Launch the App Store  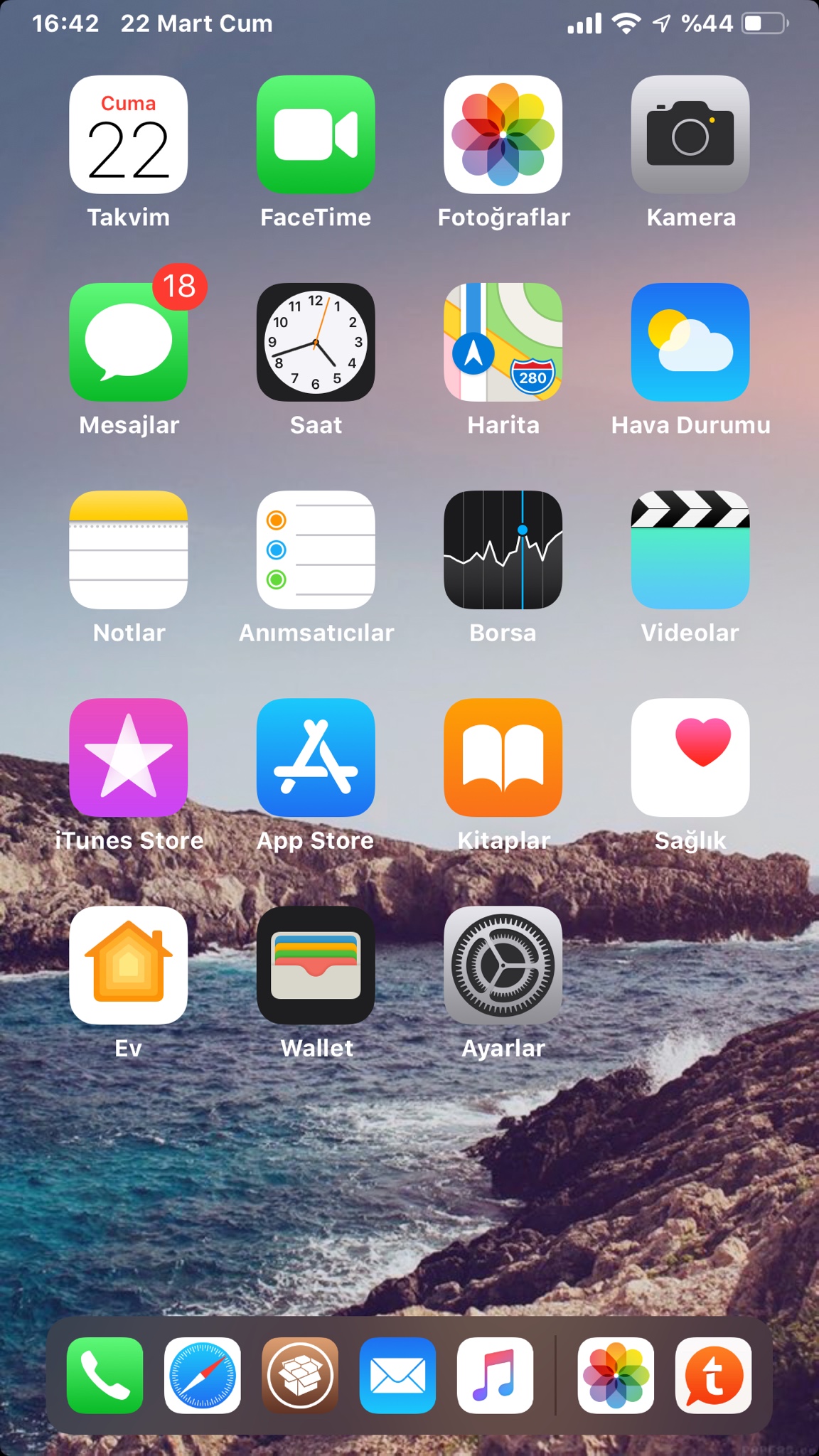coord(316,758)
